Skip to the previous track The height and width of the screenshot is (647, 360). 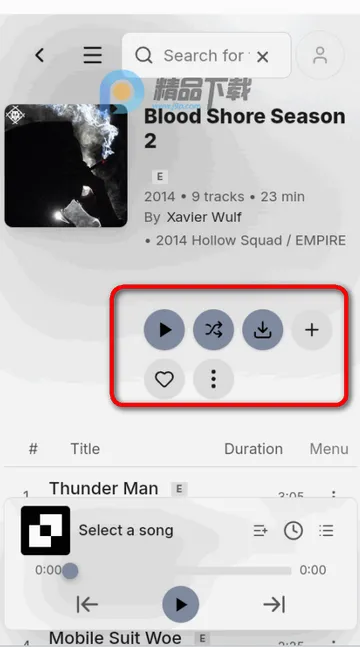(87, 604)
